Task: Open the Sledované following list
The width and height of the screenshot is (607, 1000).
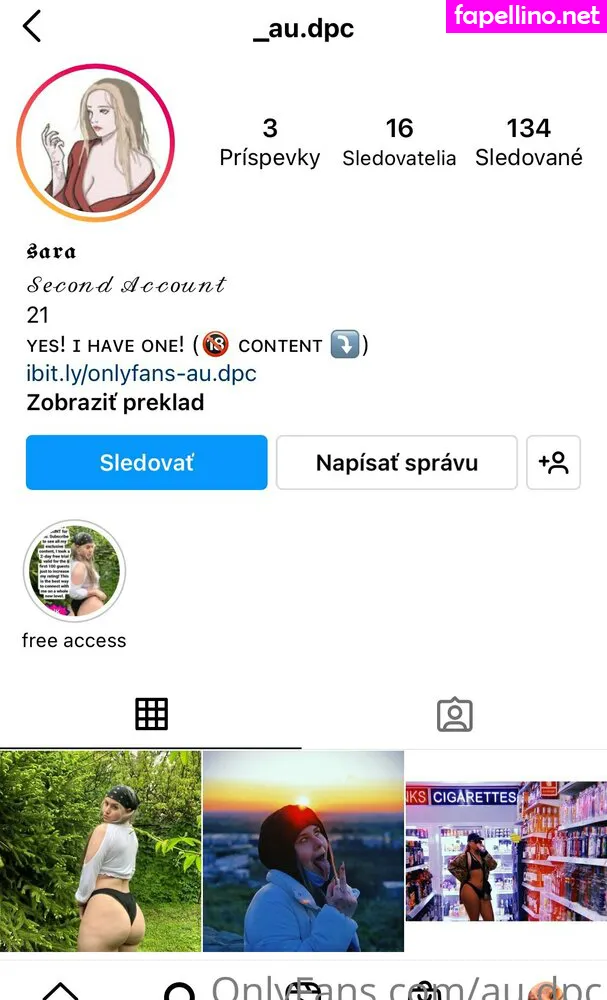Action: tap(528, 142)
